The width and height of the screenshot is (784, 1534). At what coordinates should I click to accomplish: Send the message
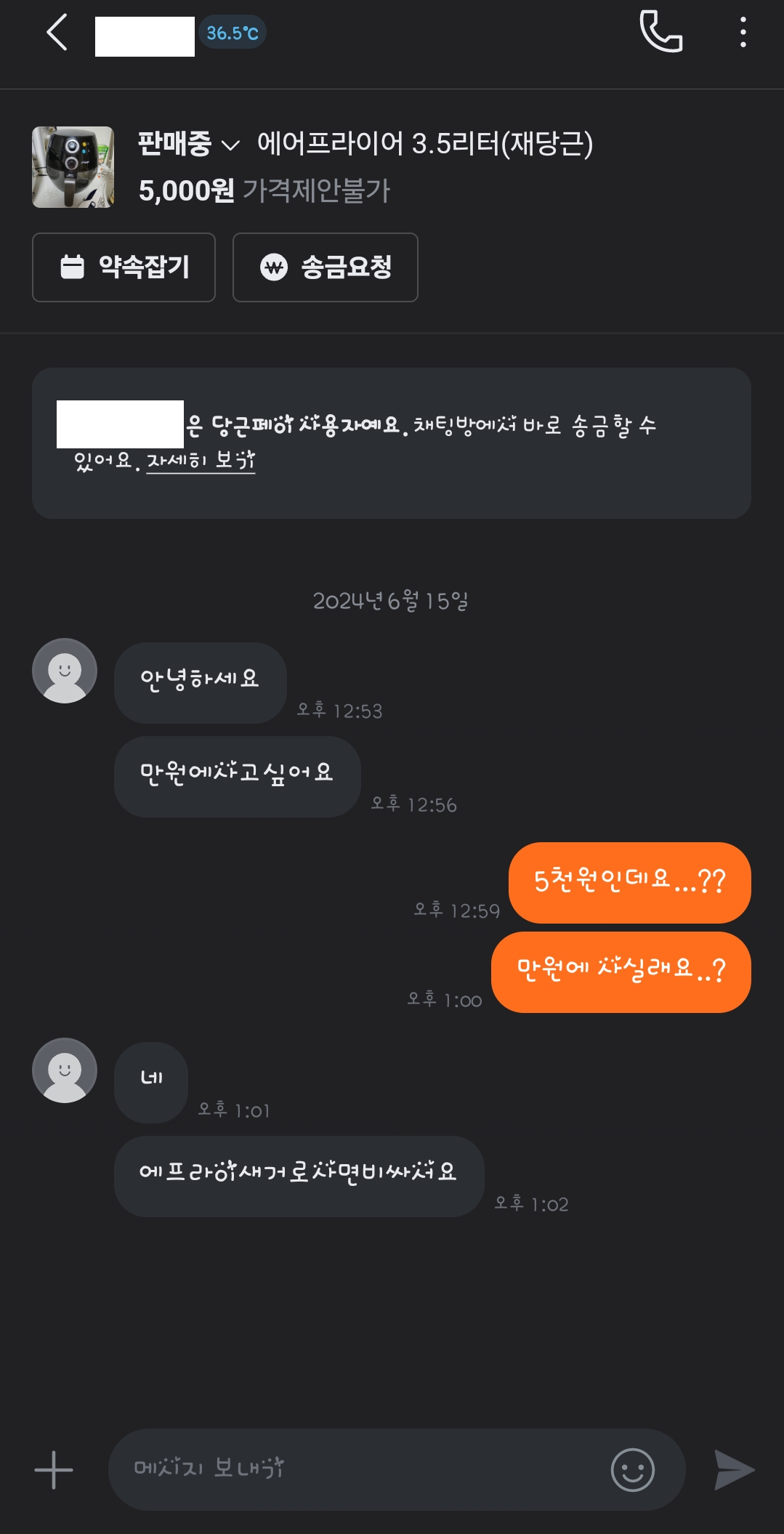[x=734, y=1469]
